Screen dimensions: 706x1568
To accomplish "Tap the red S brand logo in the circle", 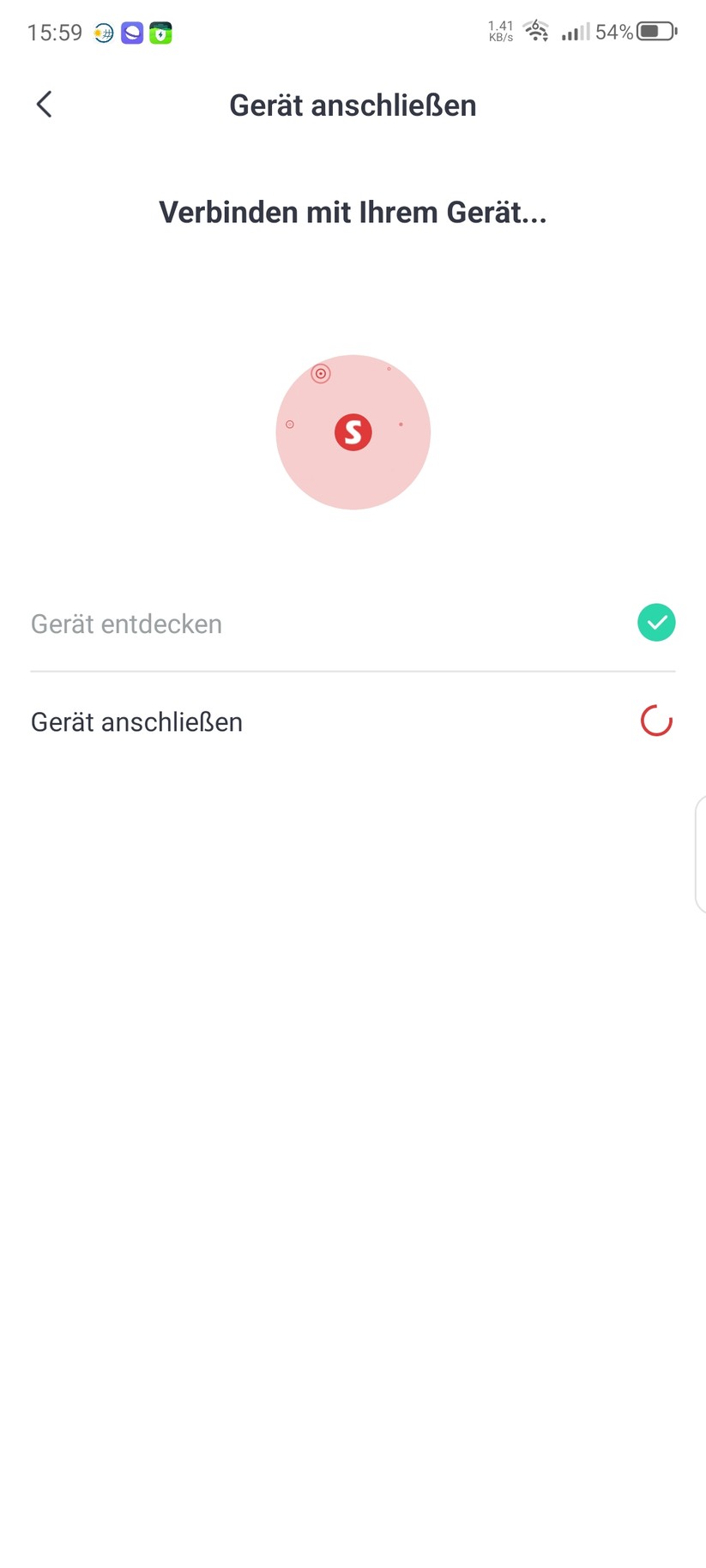I will click(353, 431).
